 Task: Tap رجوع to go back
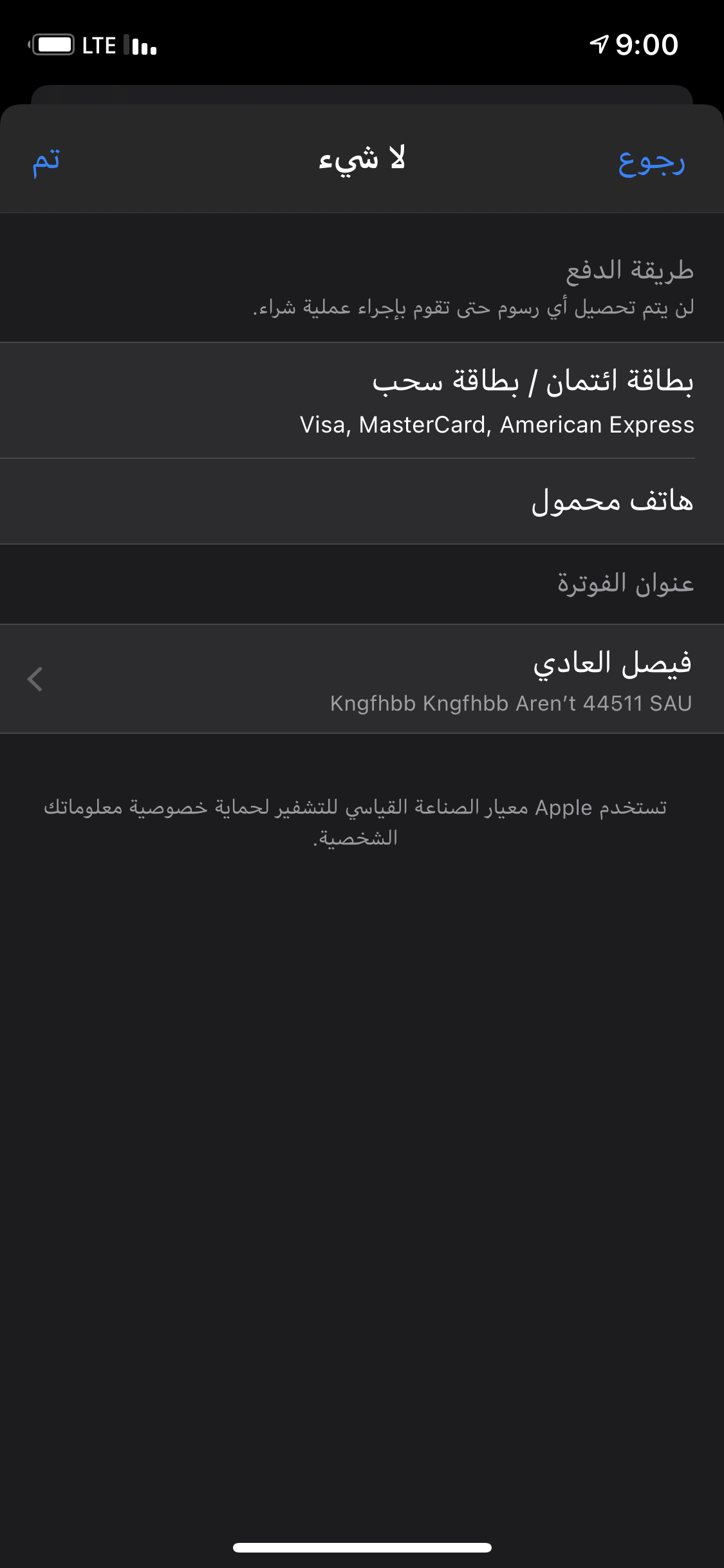pyautogui.click(x=651, y=161)
